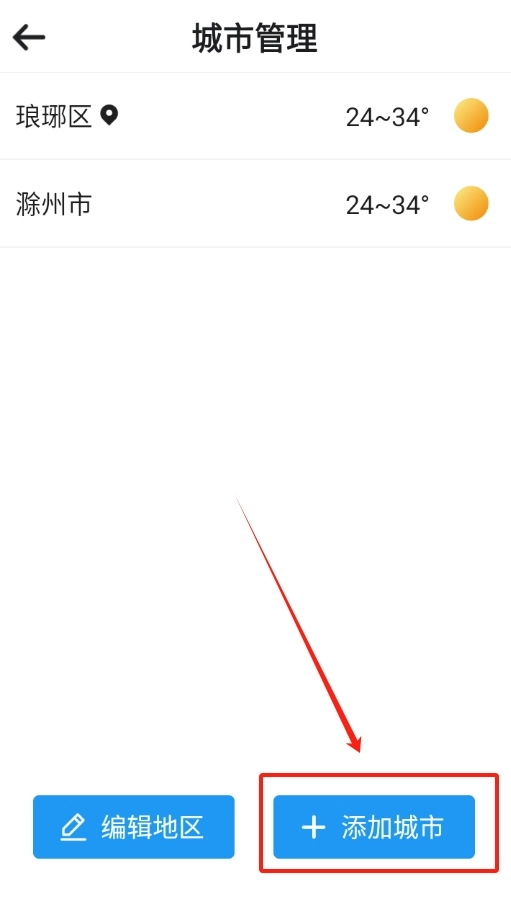The image size is (511, 899).
Task: Tap the 编辑地区 button
Action: (x=134, y=827)
